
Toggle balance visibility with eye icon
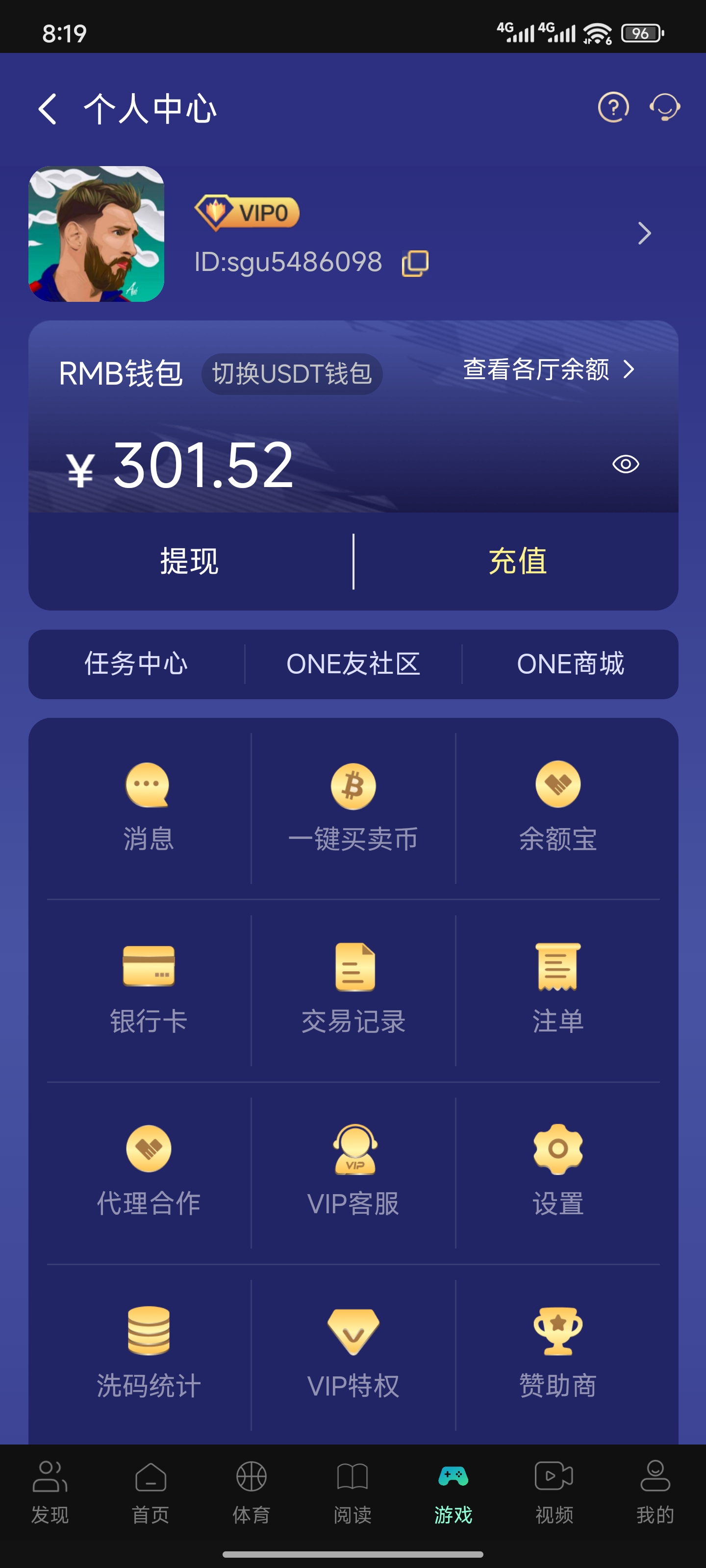pos(626,464)
